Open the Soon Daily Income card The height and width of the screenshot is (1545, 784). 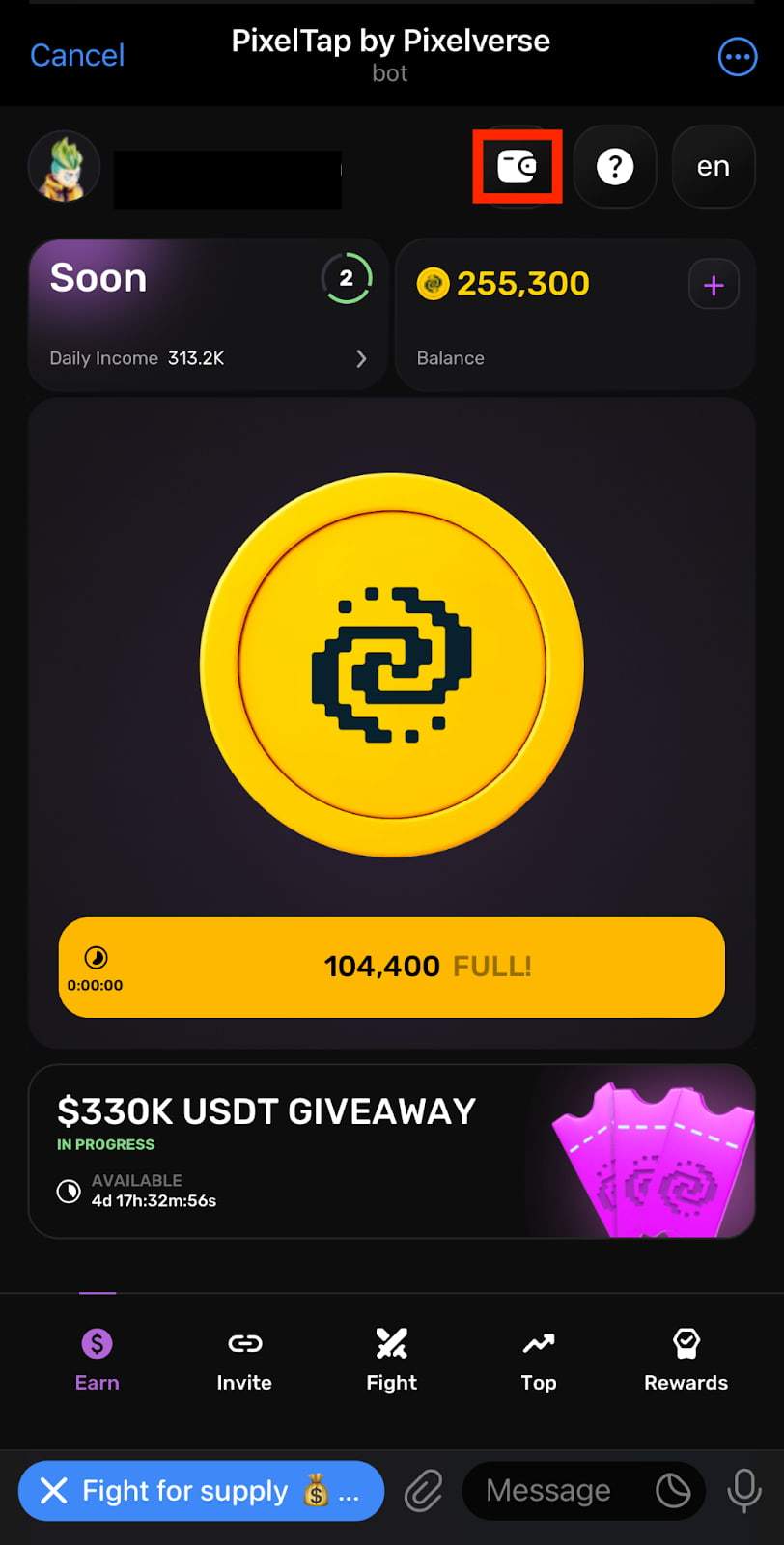point(208,315)
